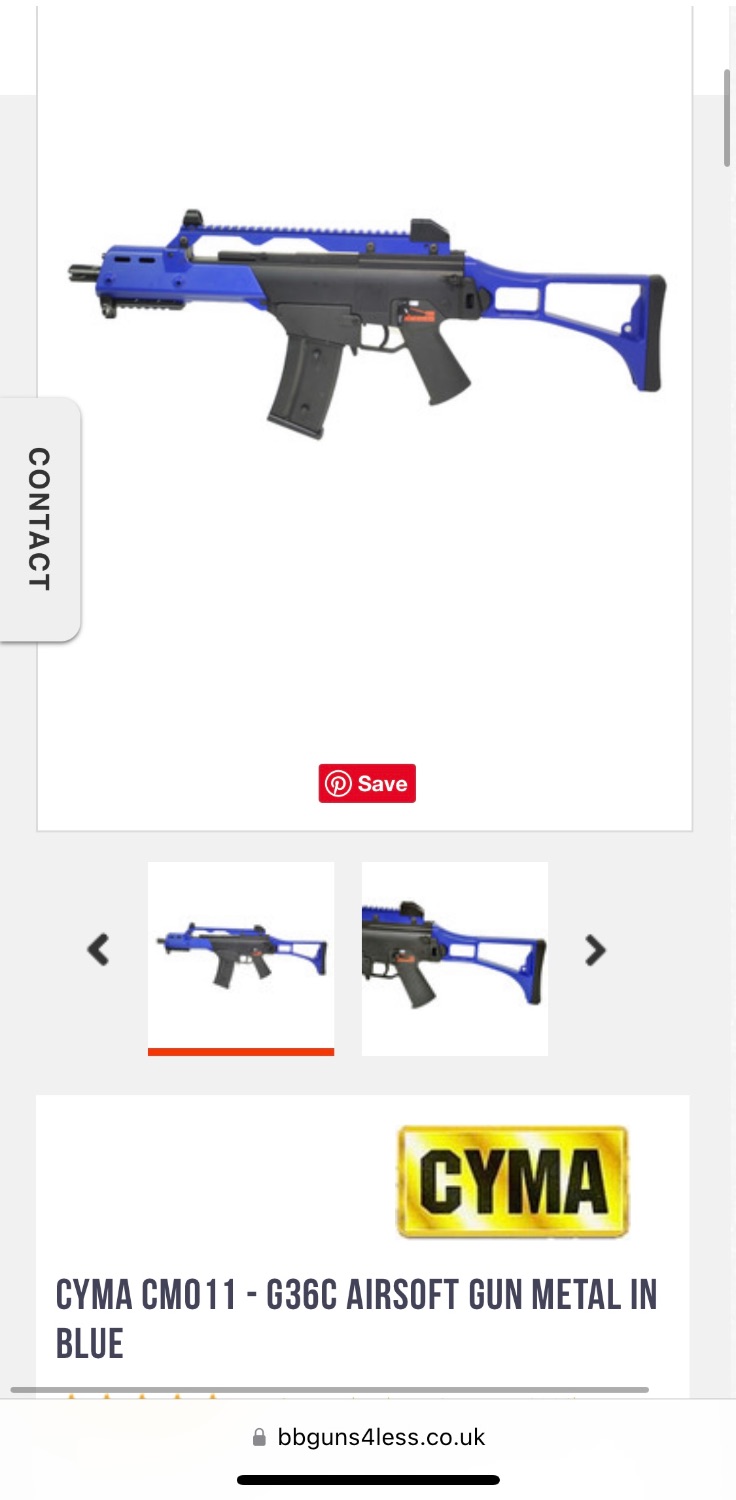The width and height of the screenshot is (736, 1500).
Task: Tap the bbguns4less.co.uk address bar
Action: 368,1437
